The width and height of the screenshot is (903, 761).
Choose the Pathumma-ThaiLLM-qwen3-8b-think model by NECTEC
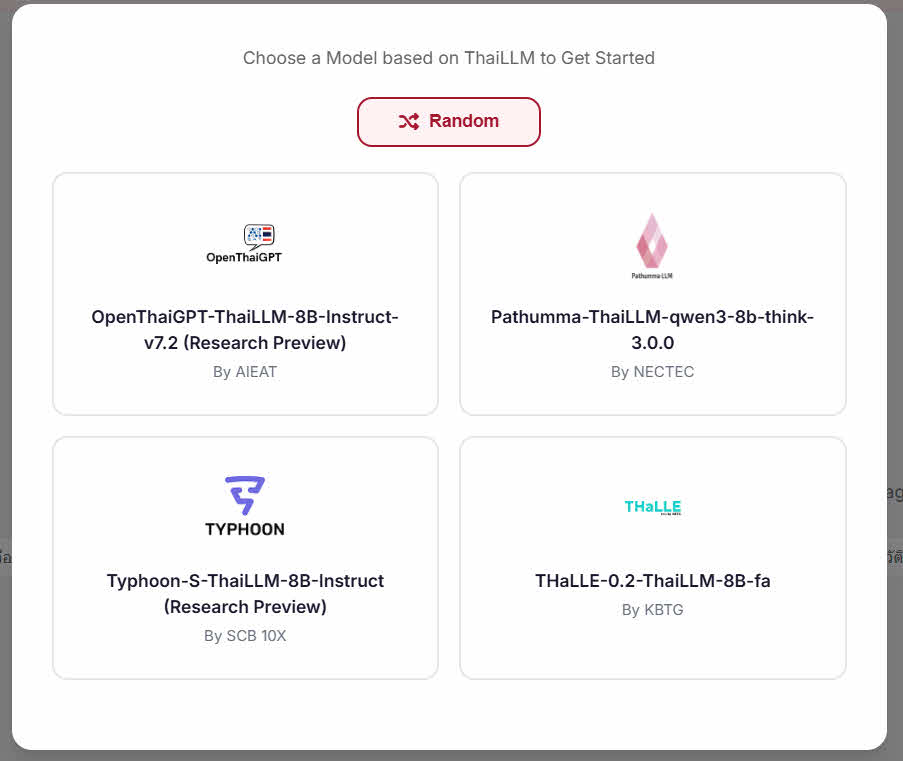click(652, 294)
